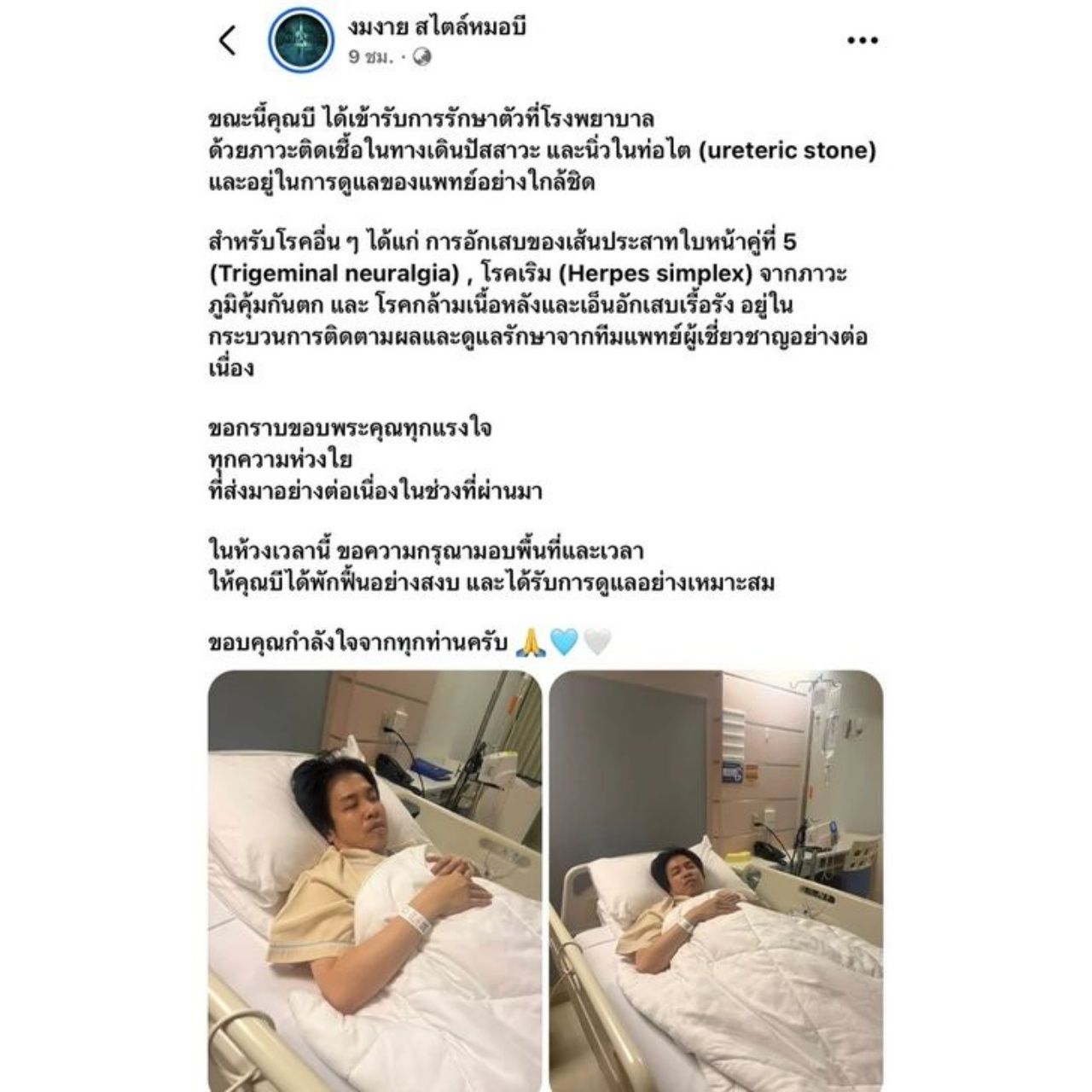Open the right hospital room photo

pos(716,879)
